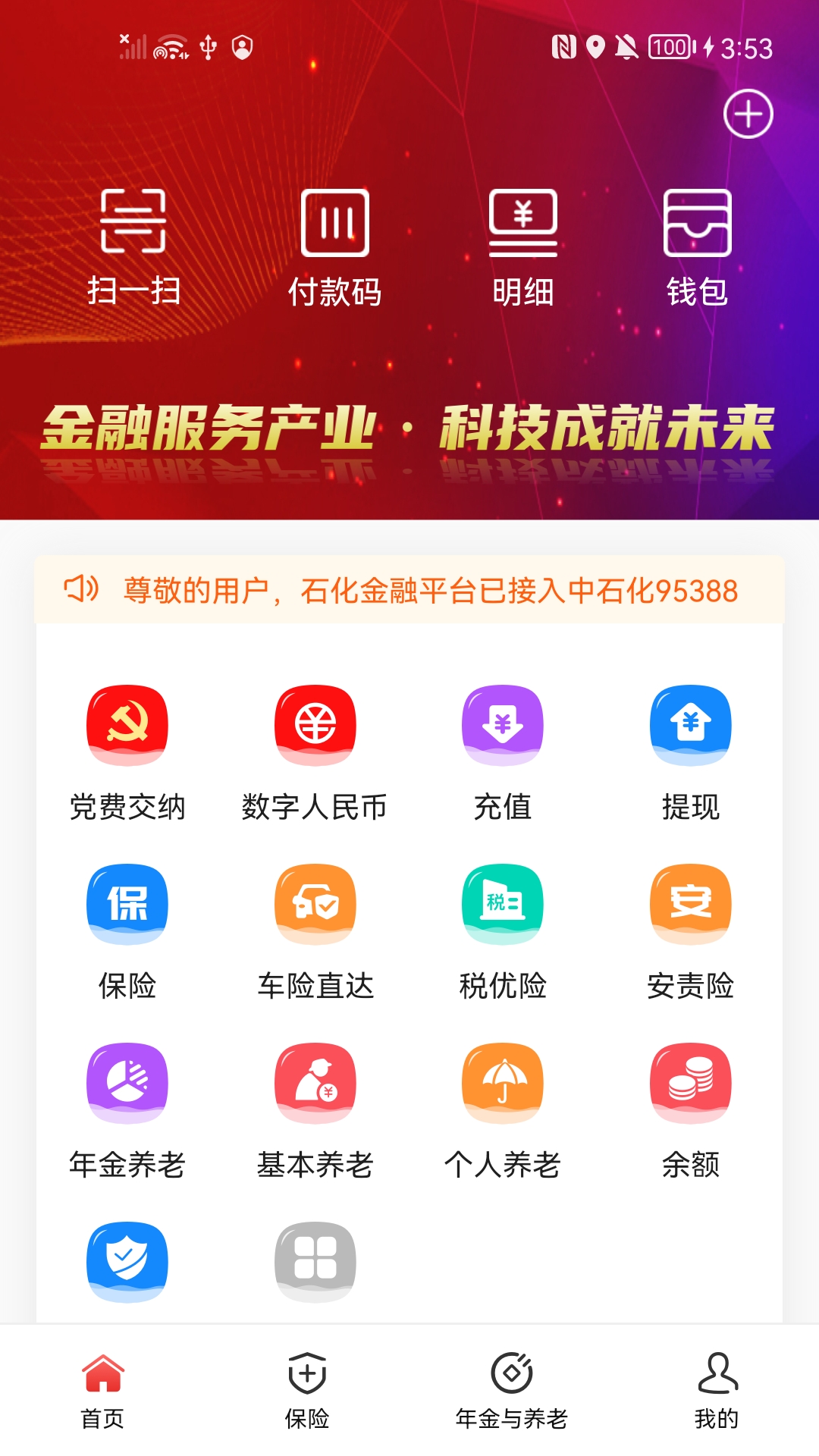Open 个人养老 service
The height and width of the screenshot is (1456, 819).
click(503, 1109)
